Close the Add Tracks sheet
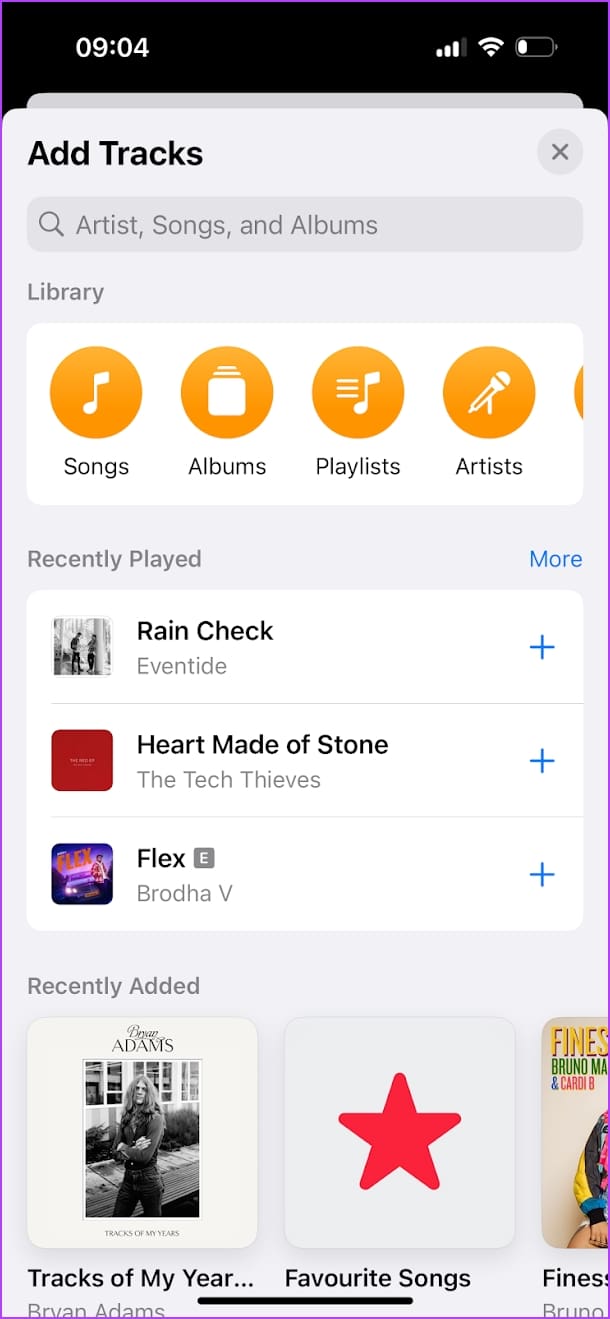Viewport: 610px width, 1319px height. point(560,152)
